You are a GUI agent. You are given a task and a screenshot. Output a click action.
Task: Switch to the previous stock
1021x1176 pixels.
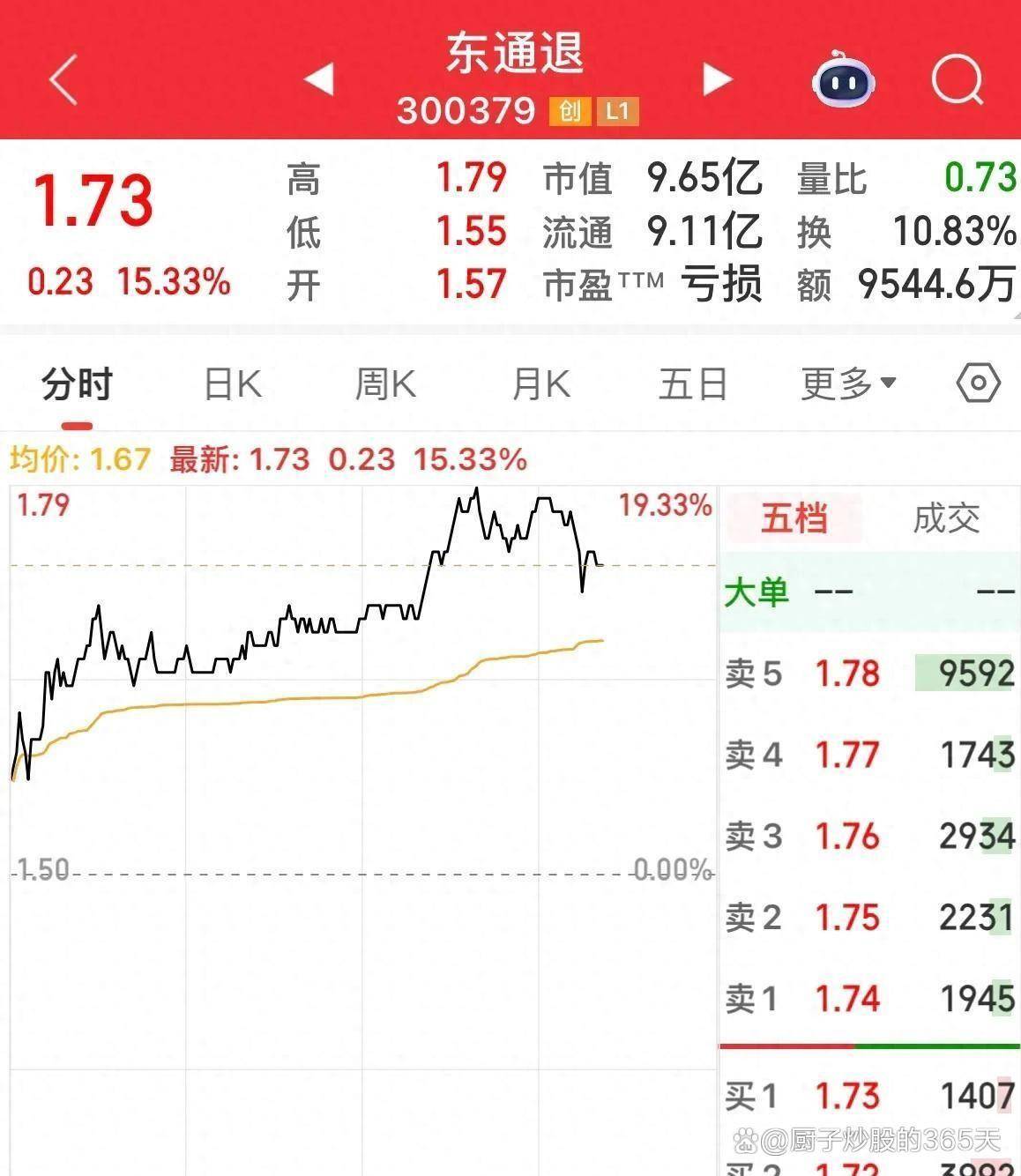[x=318, y=79]
